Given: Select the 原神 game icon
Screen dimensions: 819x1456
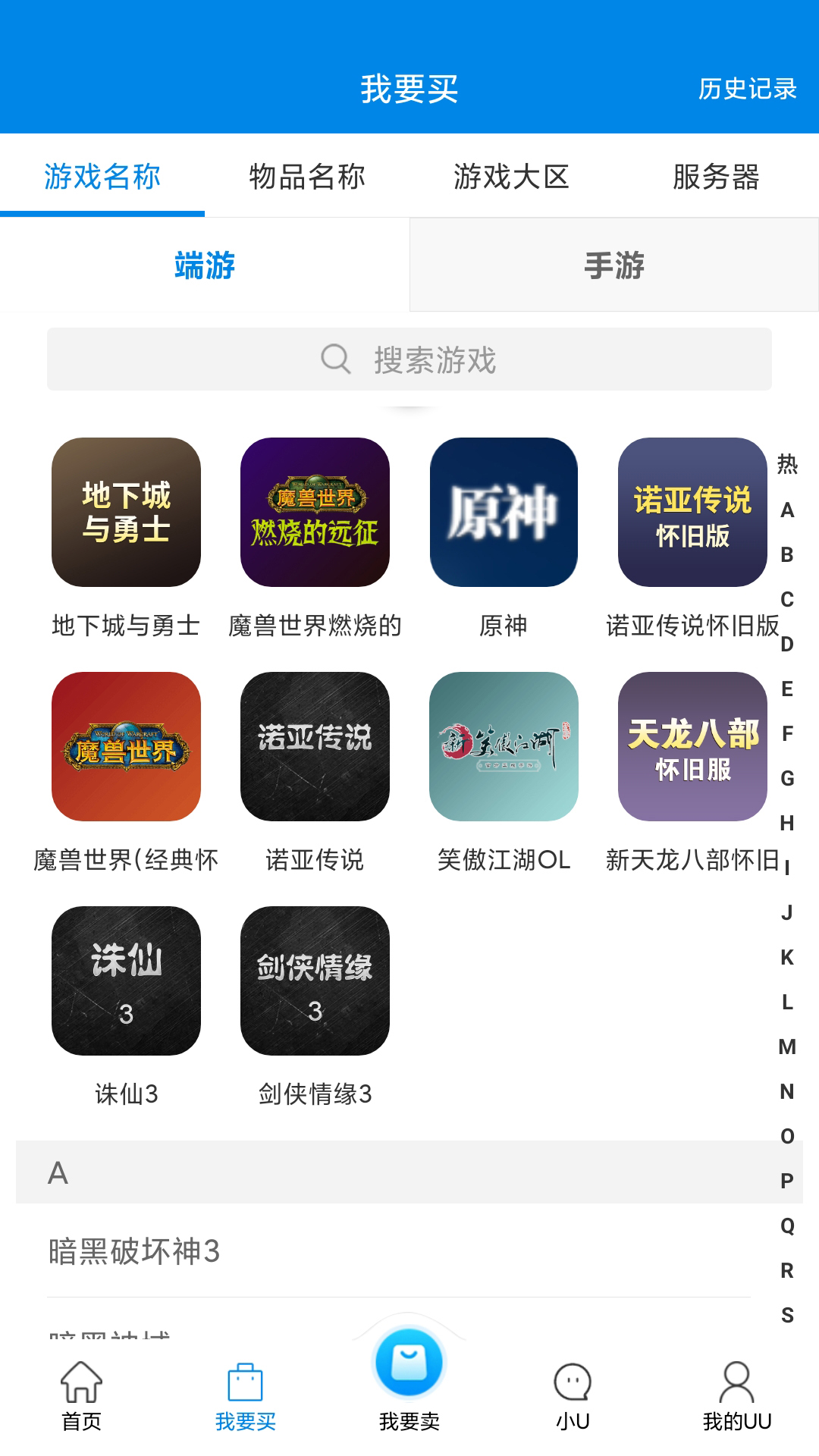Looking at the screenshot, I should click(503, 516).
